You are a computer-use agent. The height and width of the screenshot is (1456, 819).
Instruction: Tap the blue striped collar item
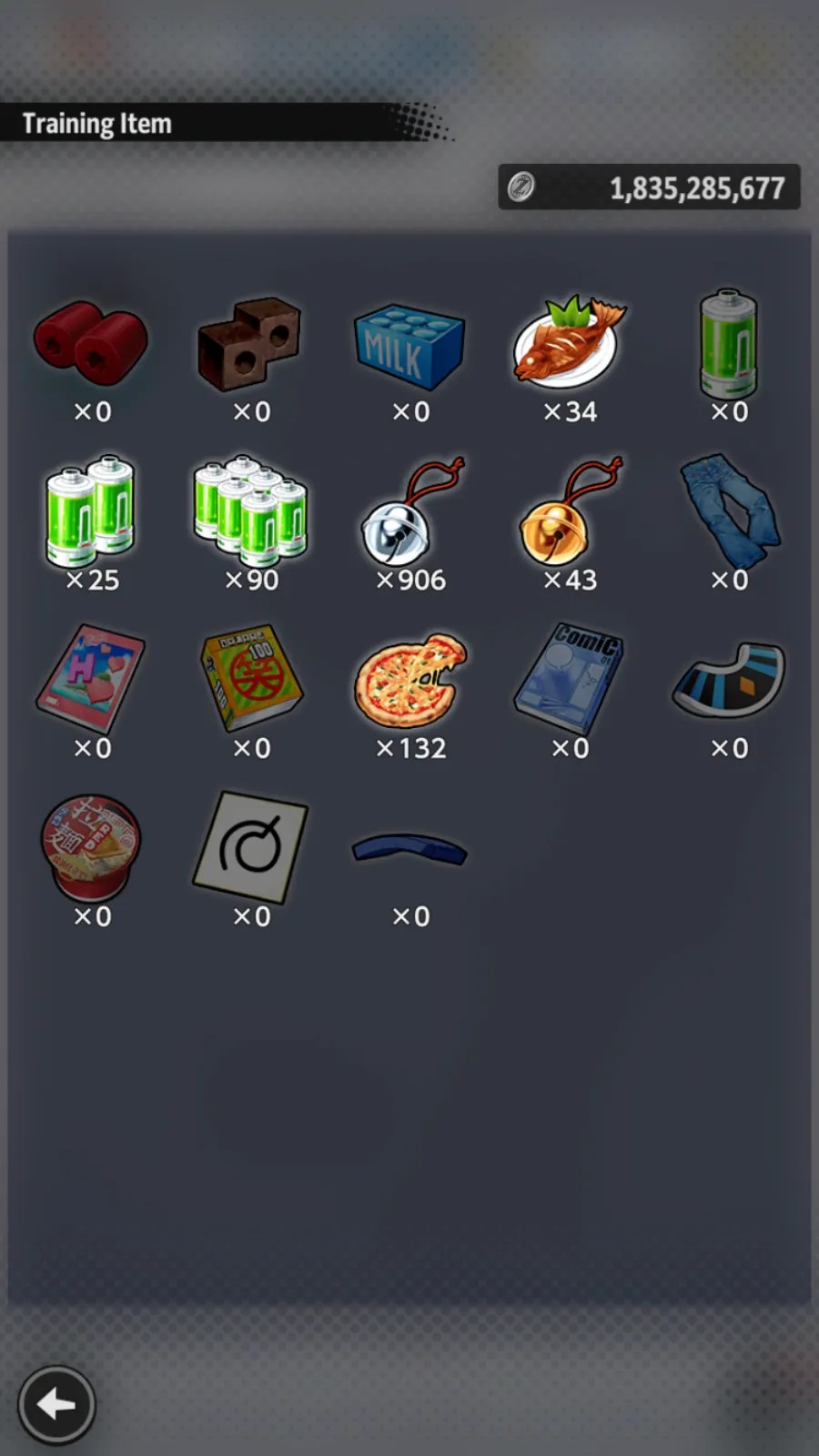(729, 679)
